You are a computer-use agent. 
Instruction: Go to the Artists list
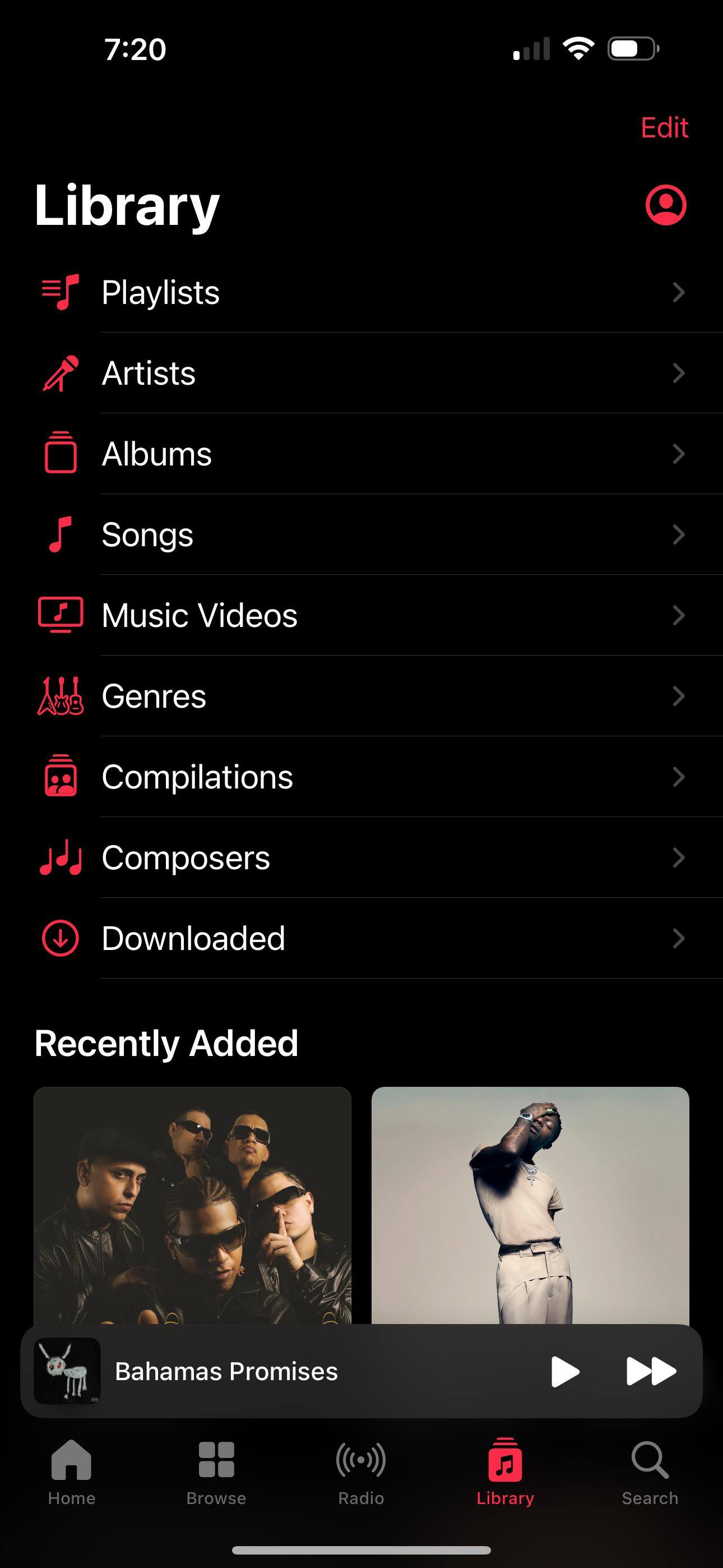(x=361, y=373)
